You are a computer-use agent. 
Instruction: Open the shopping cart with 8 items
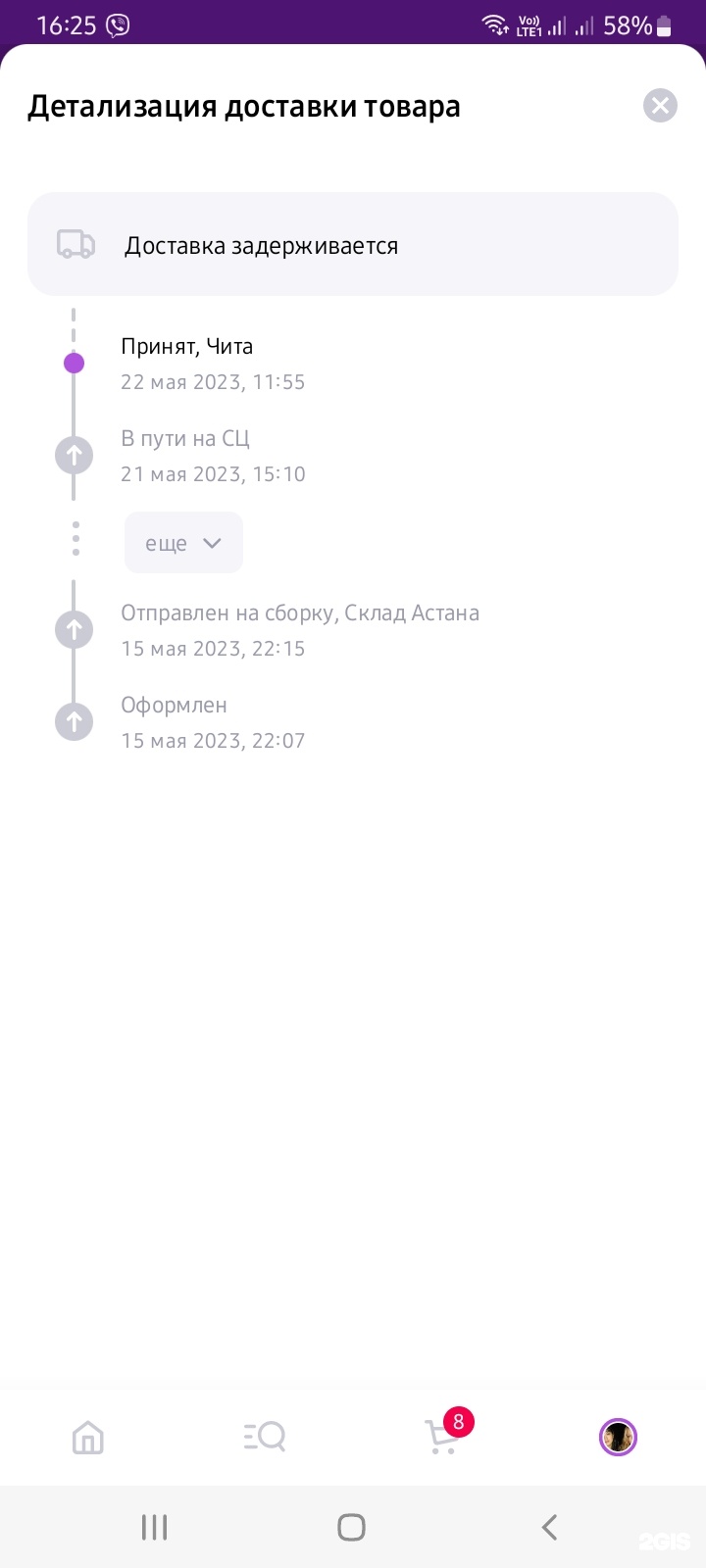pos(443,1437)
